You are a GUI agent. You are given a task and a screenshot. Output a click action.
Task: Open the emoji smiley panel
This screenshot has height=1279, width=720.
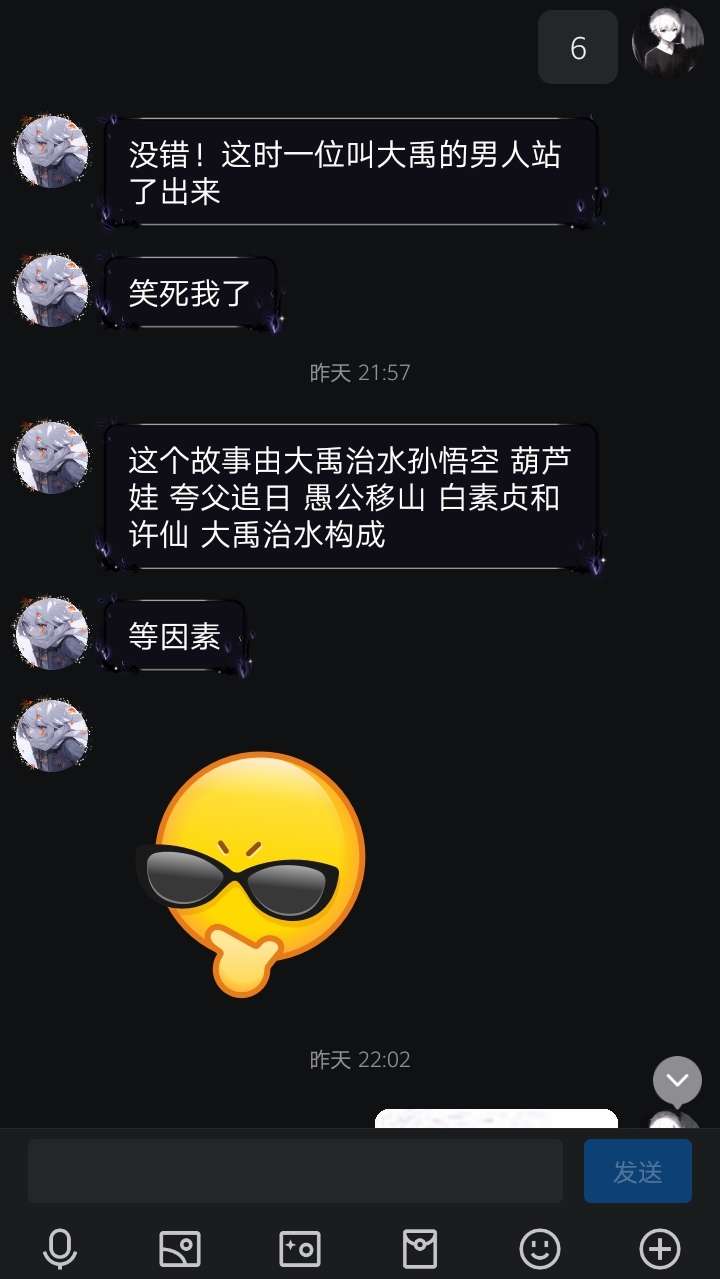click(540, 1248)
